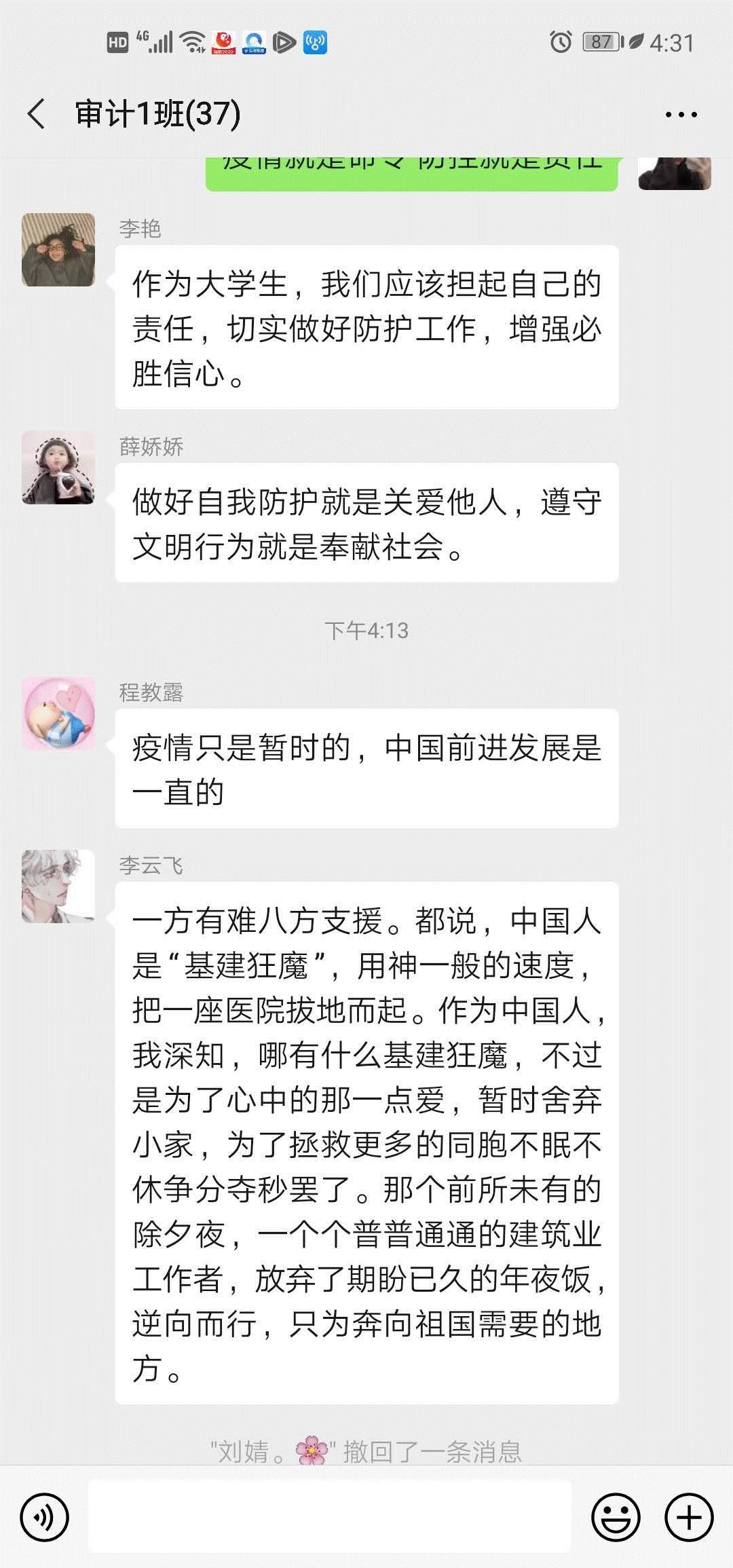This screenshot has width=733, height=1568.
Task: View 李艳's profile avatar
Action: coord(58,250)
